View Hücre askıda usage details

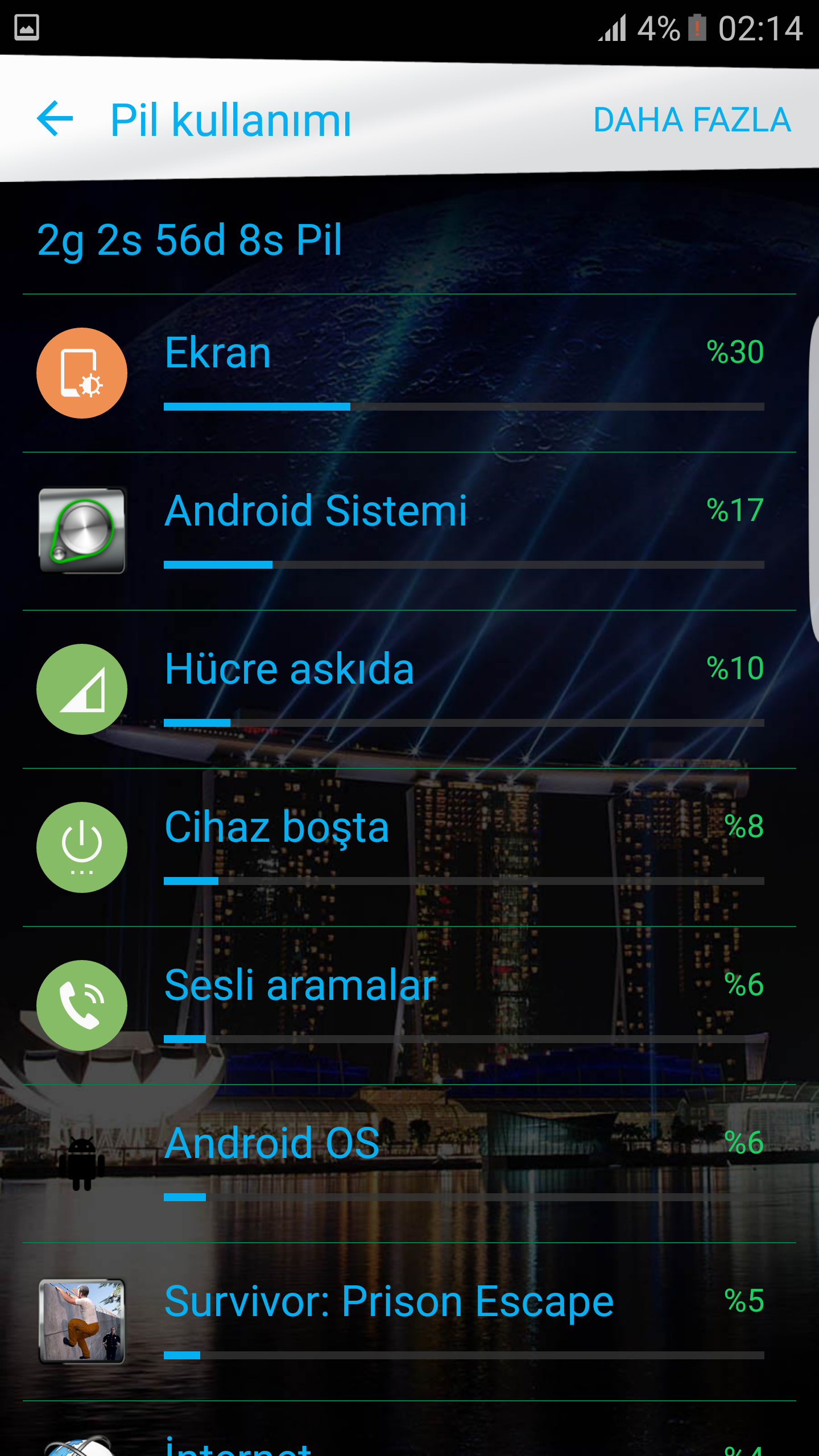(409, 689)
